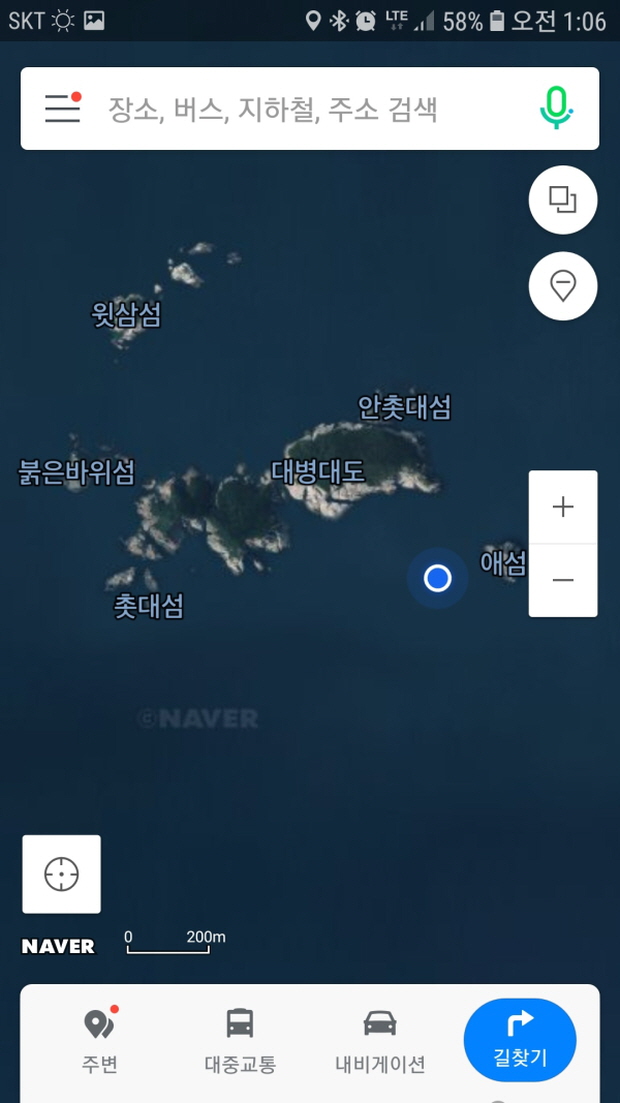
Task: Switch to the 주변 nearby tab
Action: (99, 1040)
